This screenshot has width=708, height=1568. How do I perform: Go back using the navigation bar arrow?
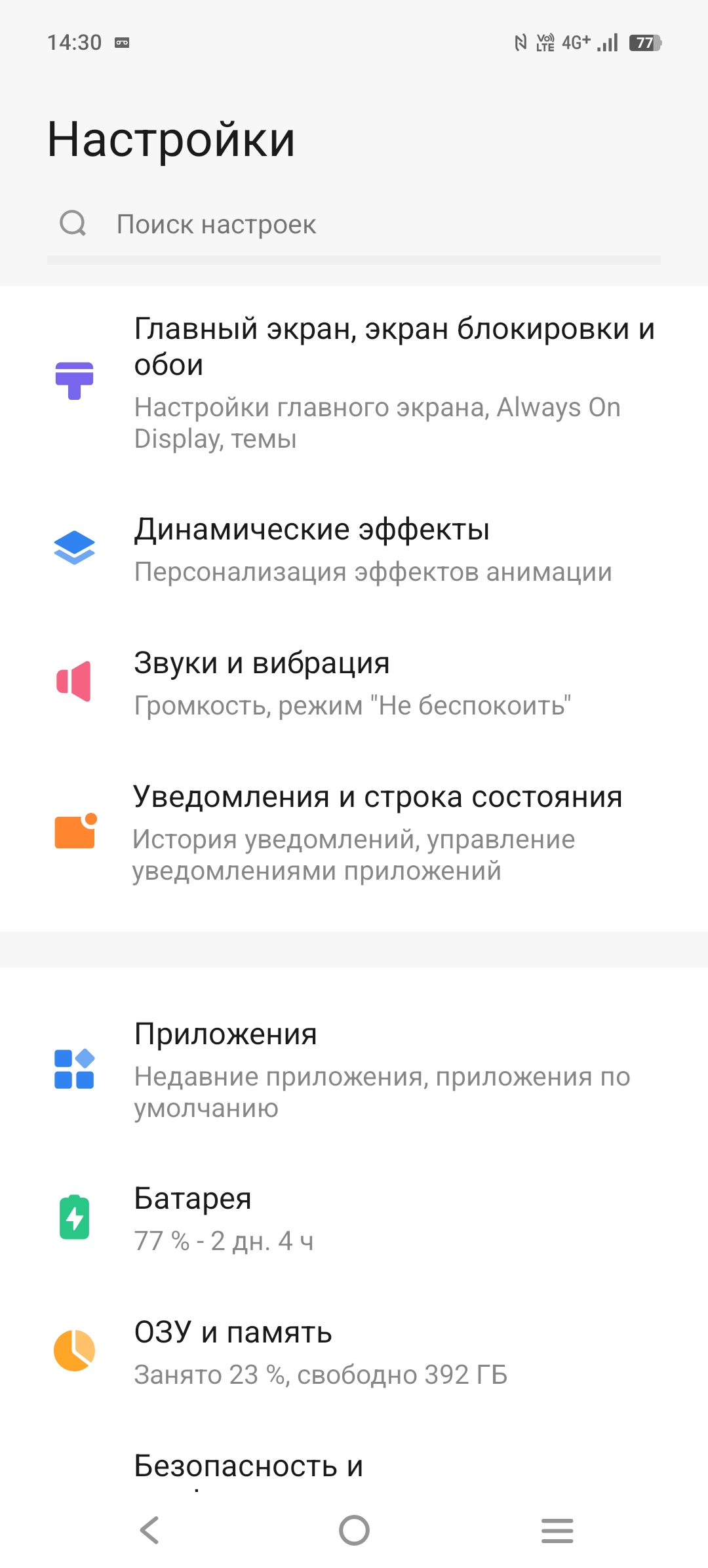click(150, 1531)
